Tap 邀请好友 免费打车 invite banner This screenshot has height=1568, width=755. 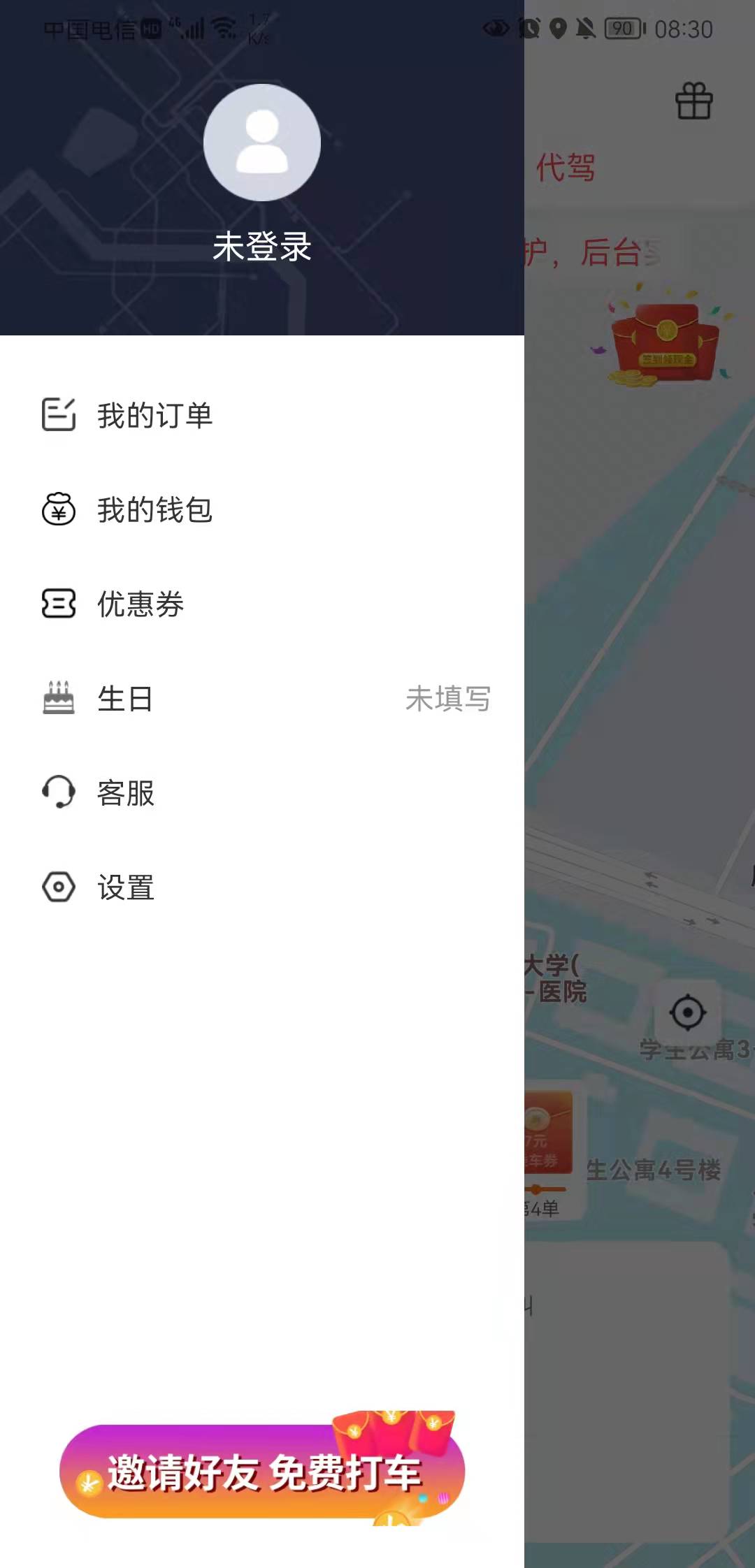(262, 1471)
